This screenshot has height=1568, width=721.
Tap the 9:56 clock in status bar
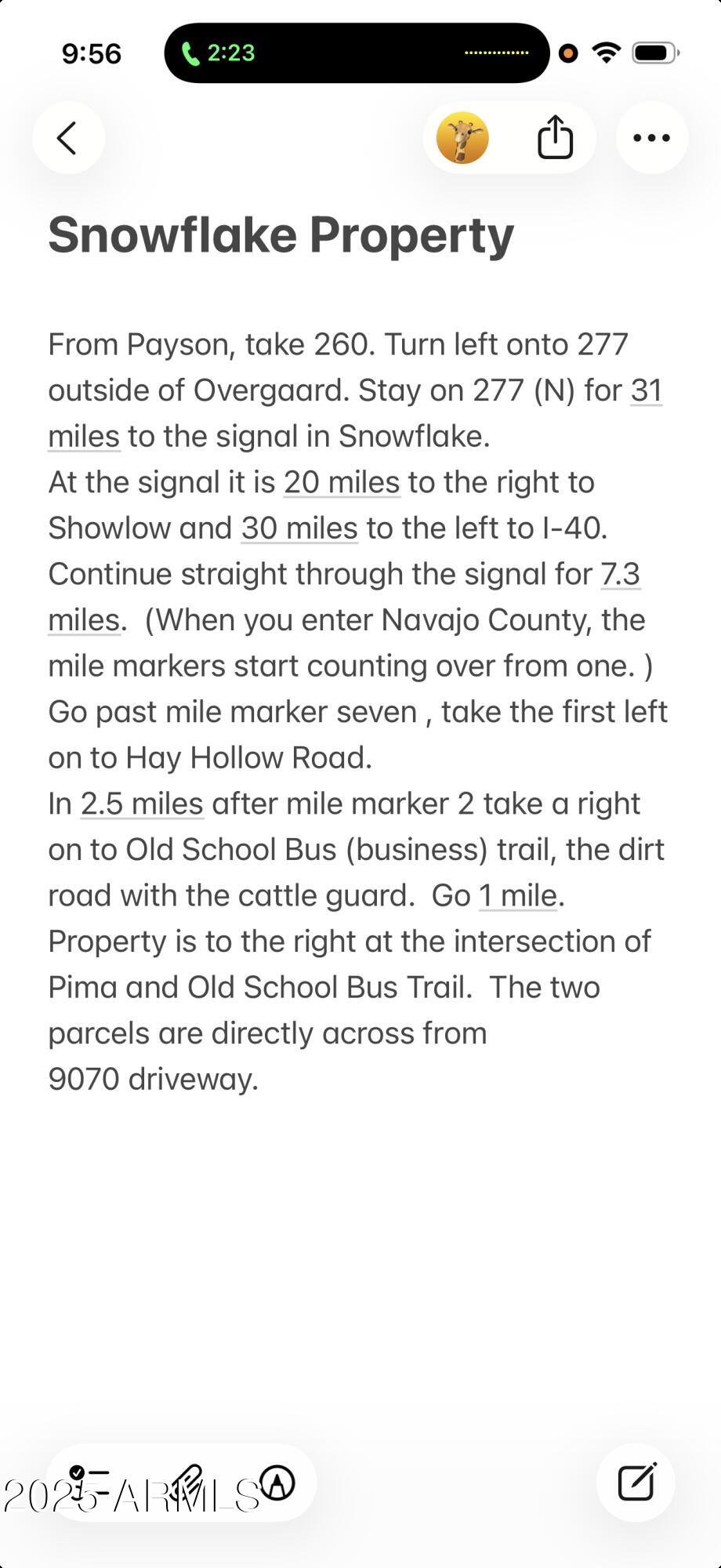(x=91, y=53)
